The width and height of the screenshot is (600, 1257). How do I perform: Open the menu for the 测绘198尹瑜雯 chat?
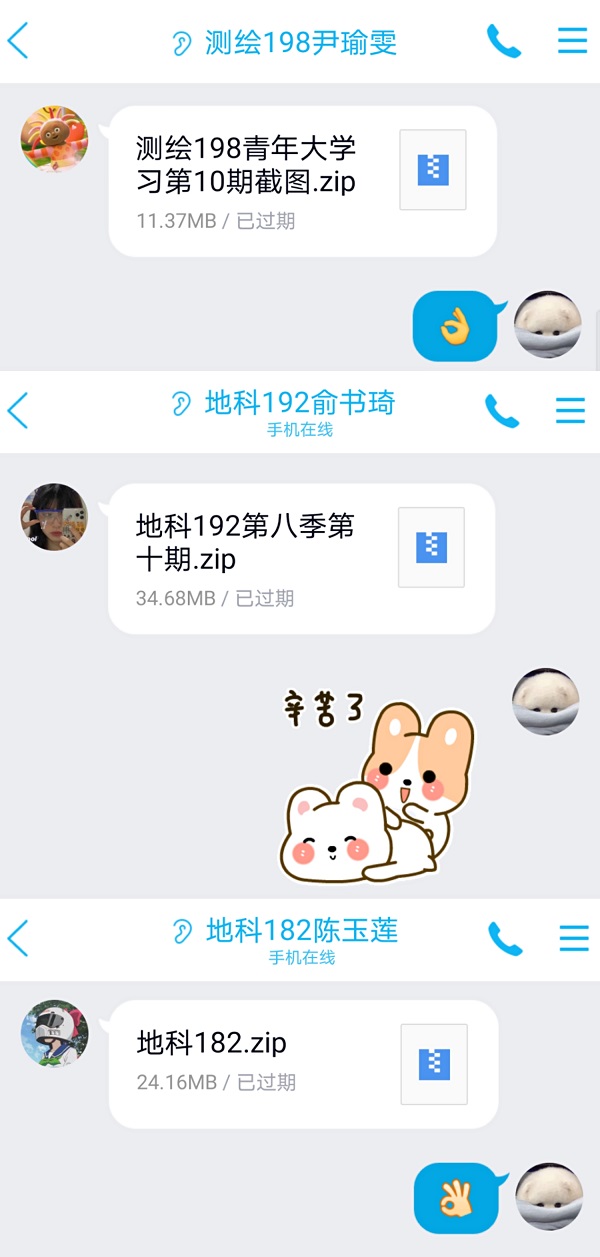572,40
